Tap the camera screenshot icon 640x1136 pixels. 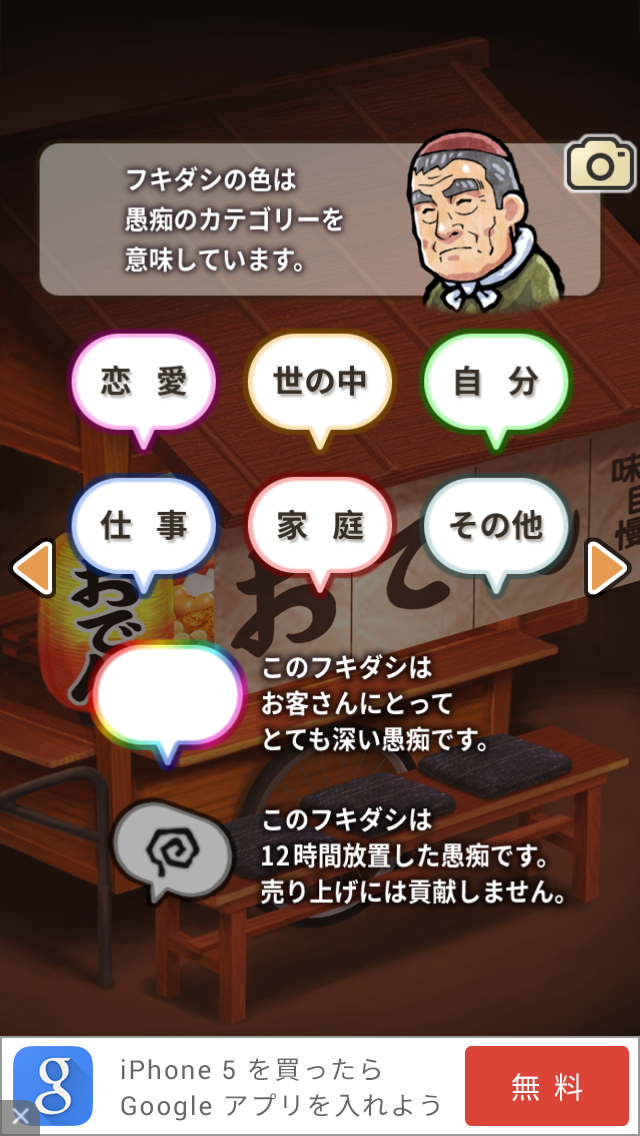600,164
